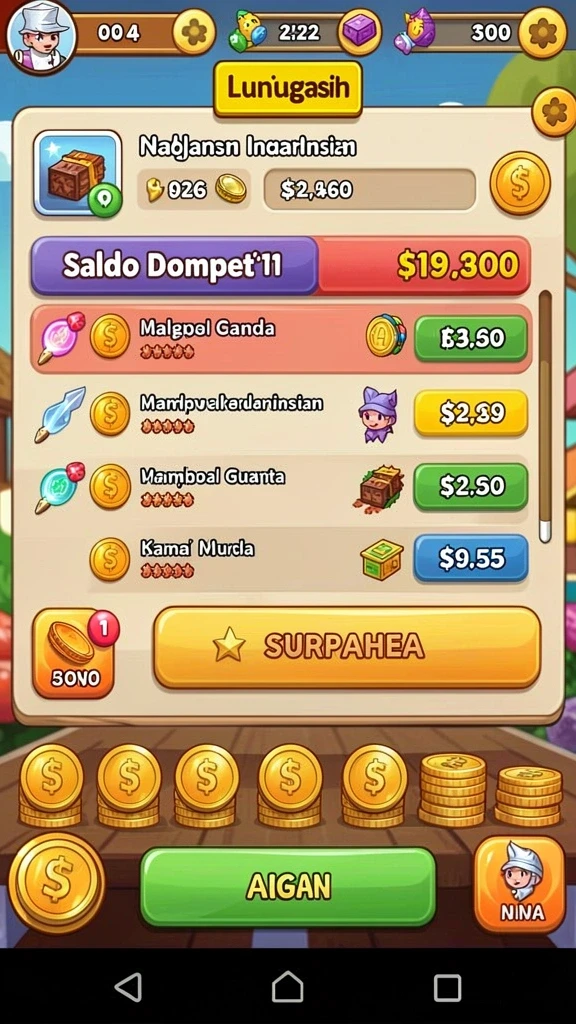Screen dimensions: 576x1024
Task: Go to the home screen via system bar
Action: (x=288, y=986)
